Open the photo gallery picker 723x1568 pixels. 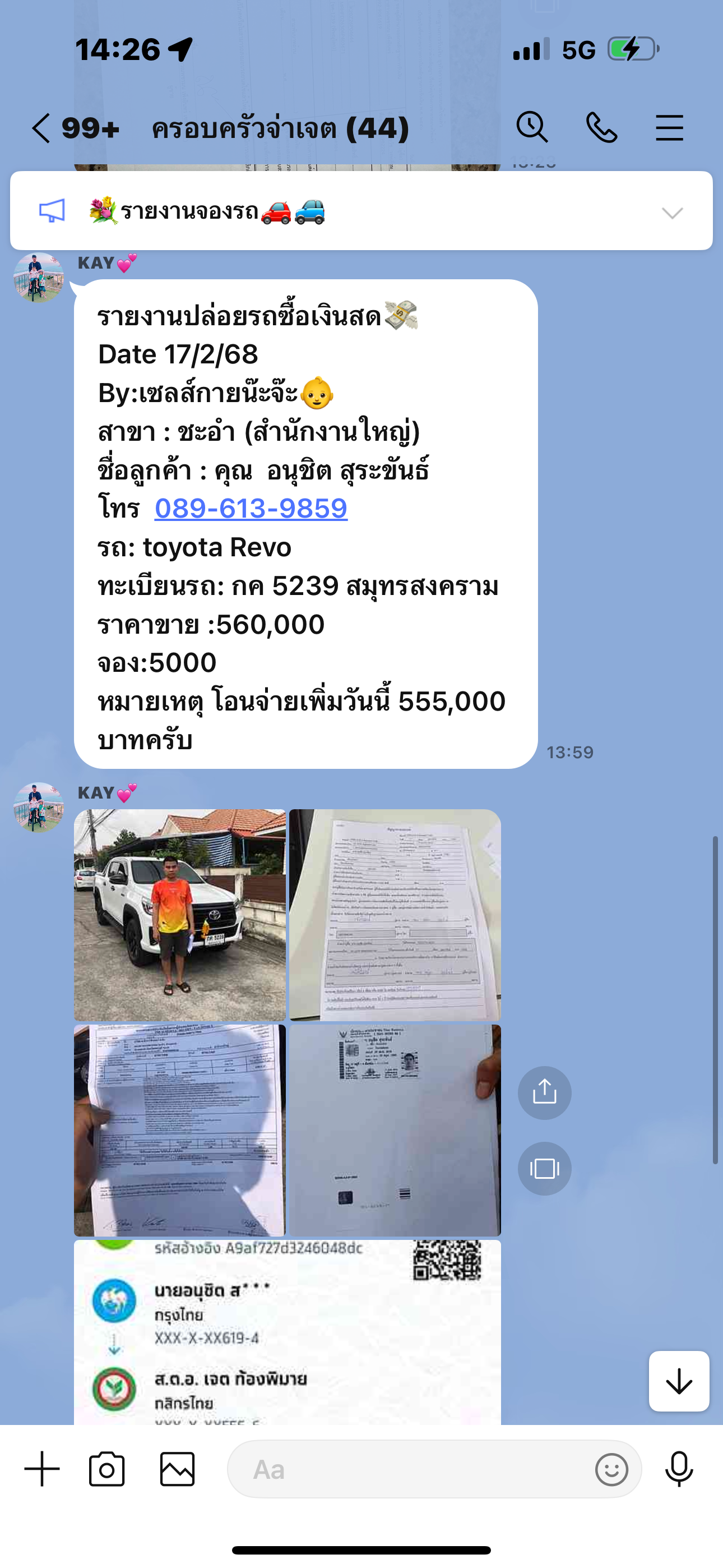coord(177,1469)
